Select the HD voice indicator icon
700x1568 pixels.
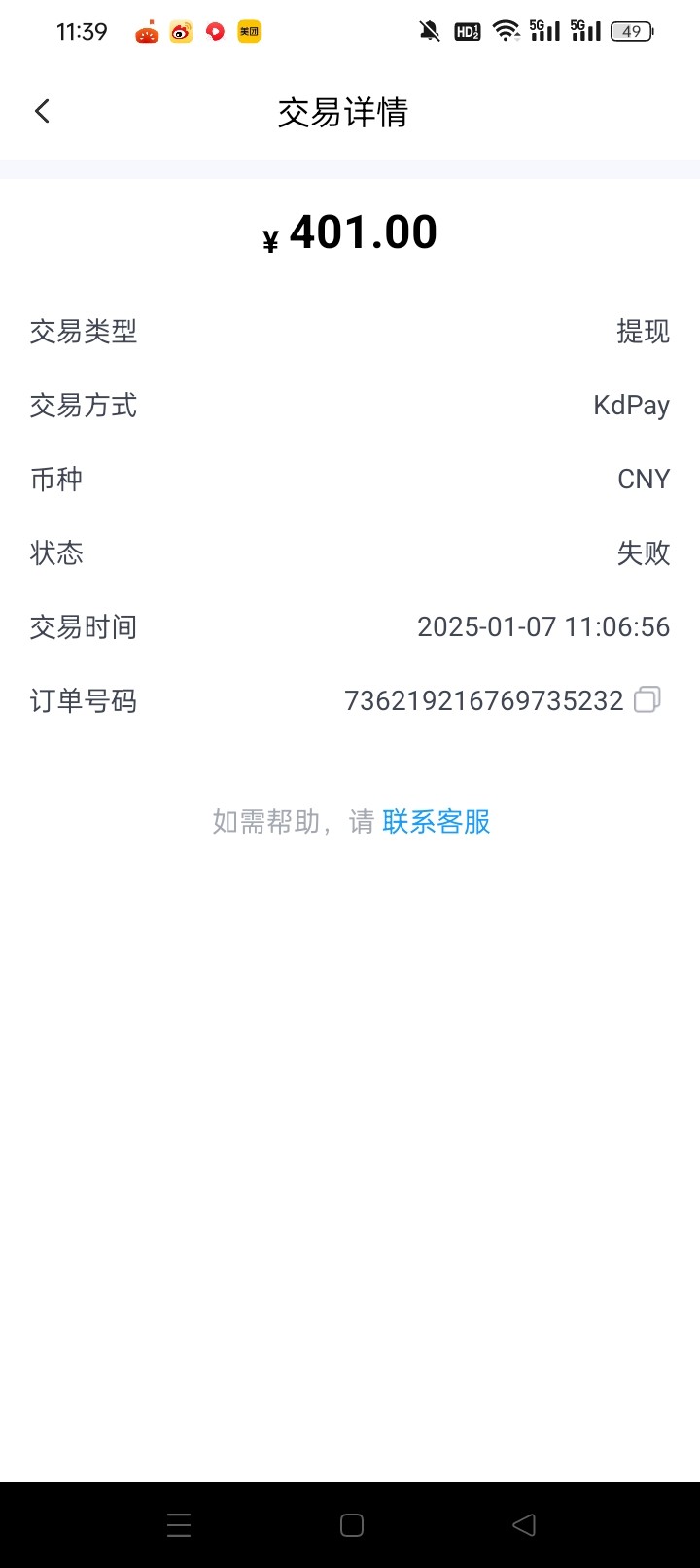click(467, 31)
